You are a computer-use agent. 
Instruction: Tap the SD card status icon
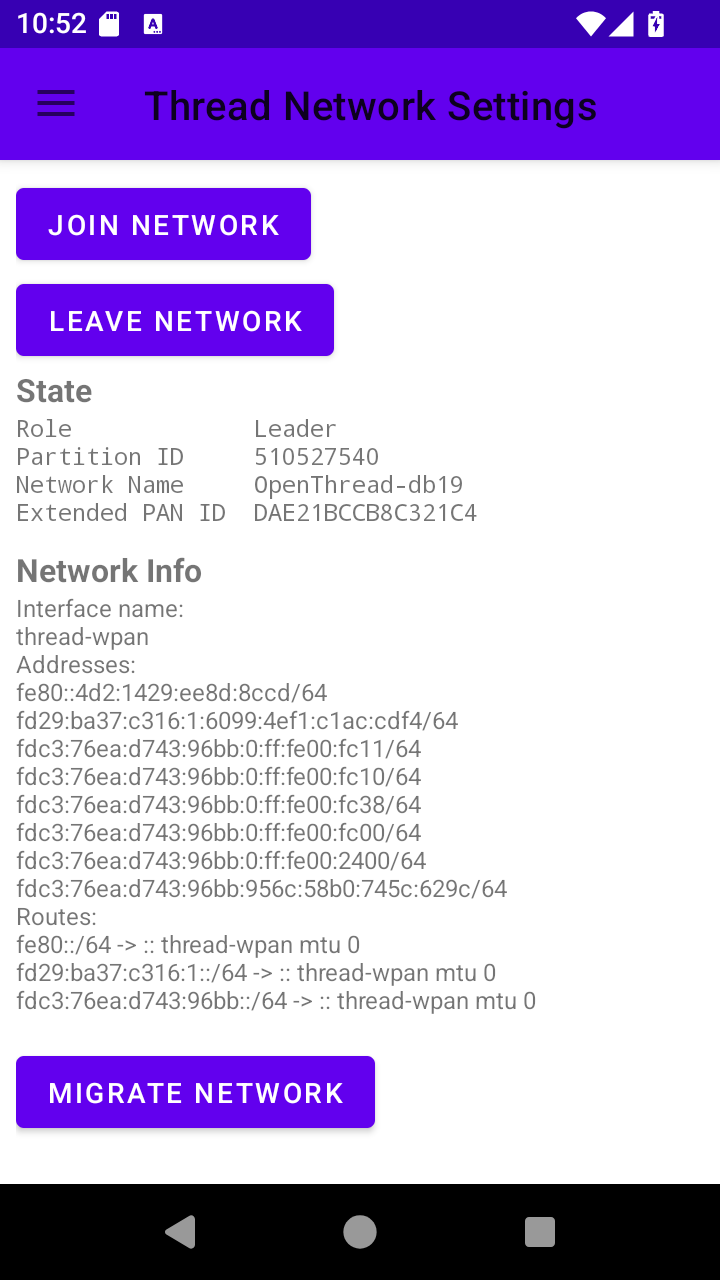point(110,24)
